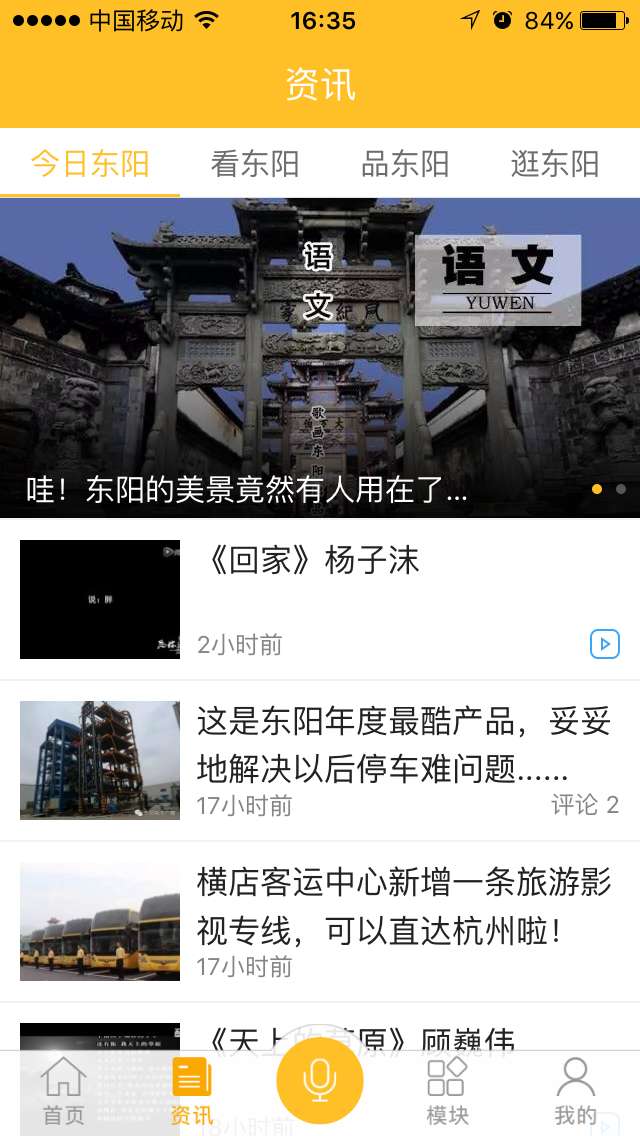Go to the 首页 home tab
The image size is (640, 1136).
click(x=64, y=1092)
